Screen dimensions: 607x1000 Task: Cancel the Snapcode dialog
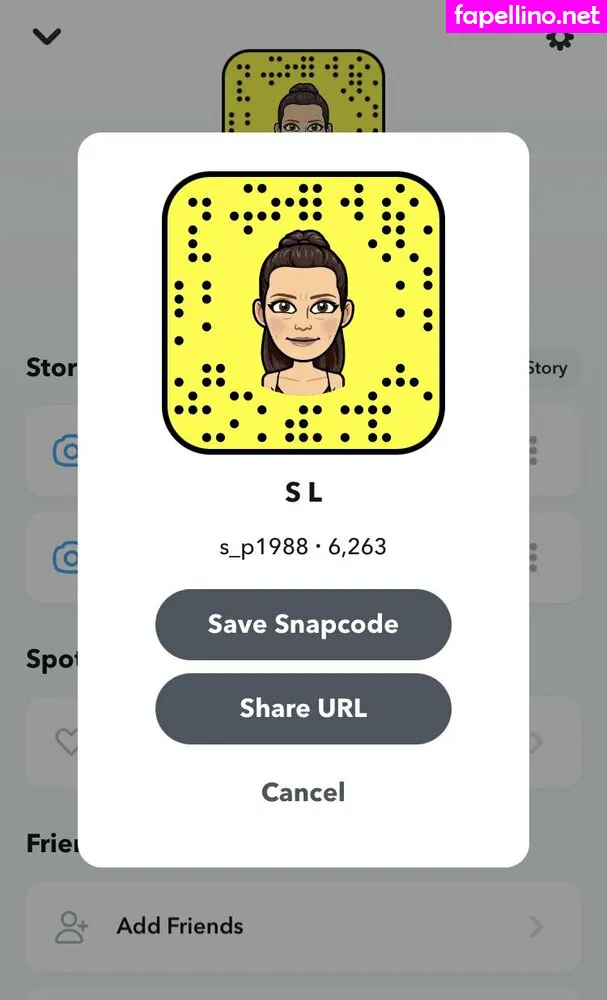point(303,792)
